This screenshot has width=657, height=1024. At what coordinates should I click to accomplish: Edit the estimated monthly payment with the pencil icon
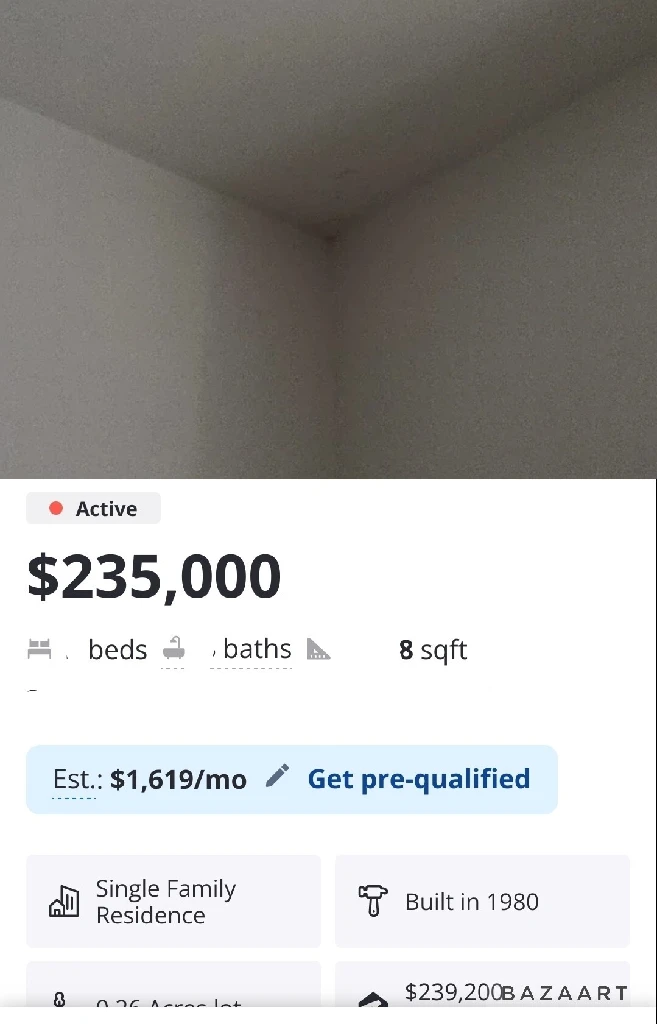(277, 777)
